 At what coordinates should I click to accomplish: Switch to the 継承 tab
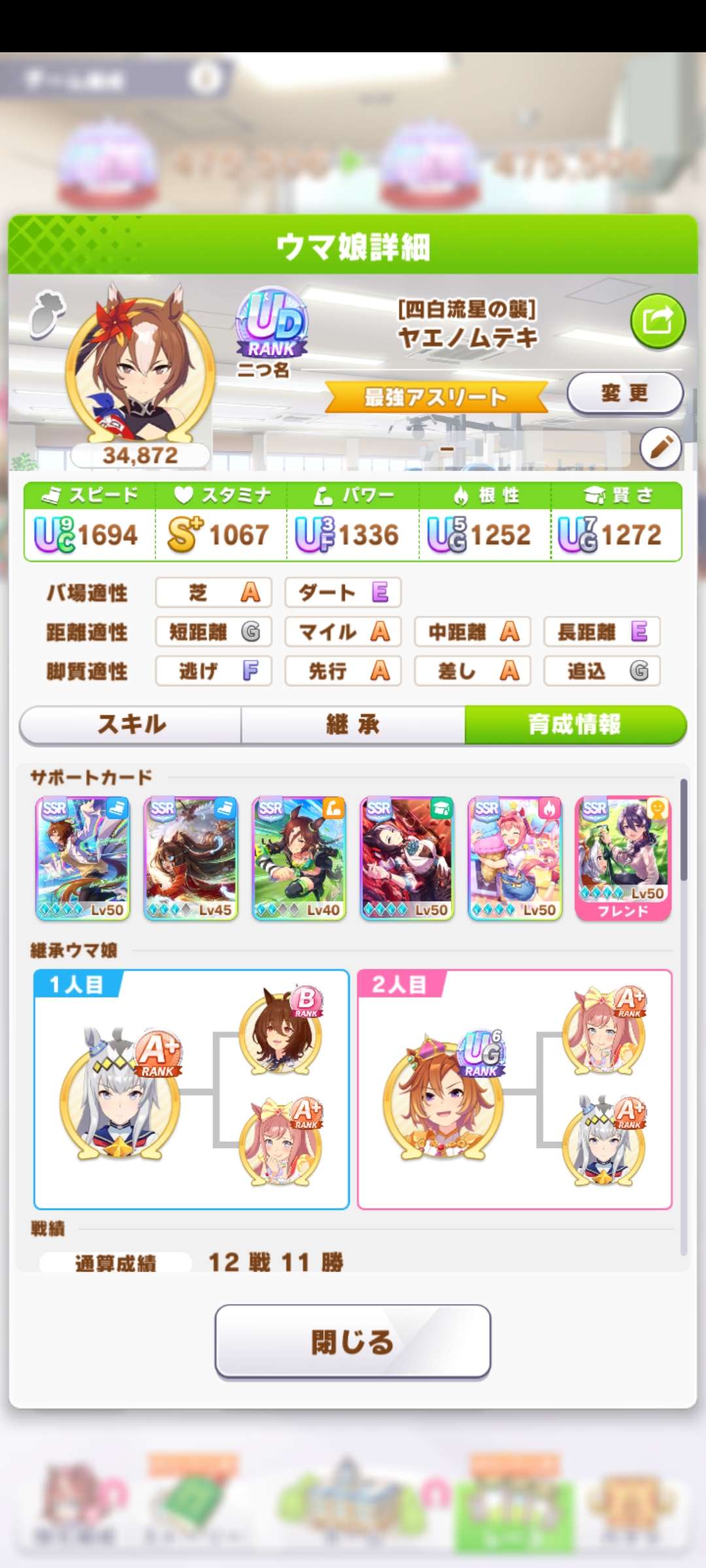pos(353,725)
